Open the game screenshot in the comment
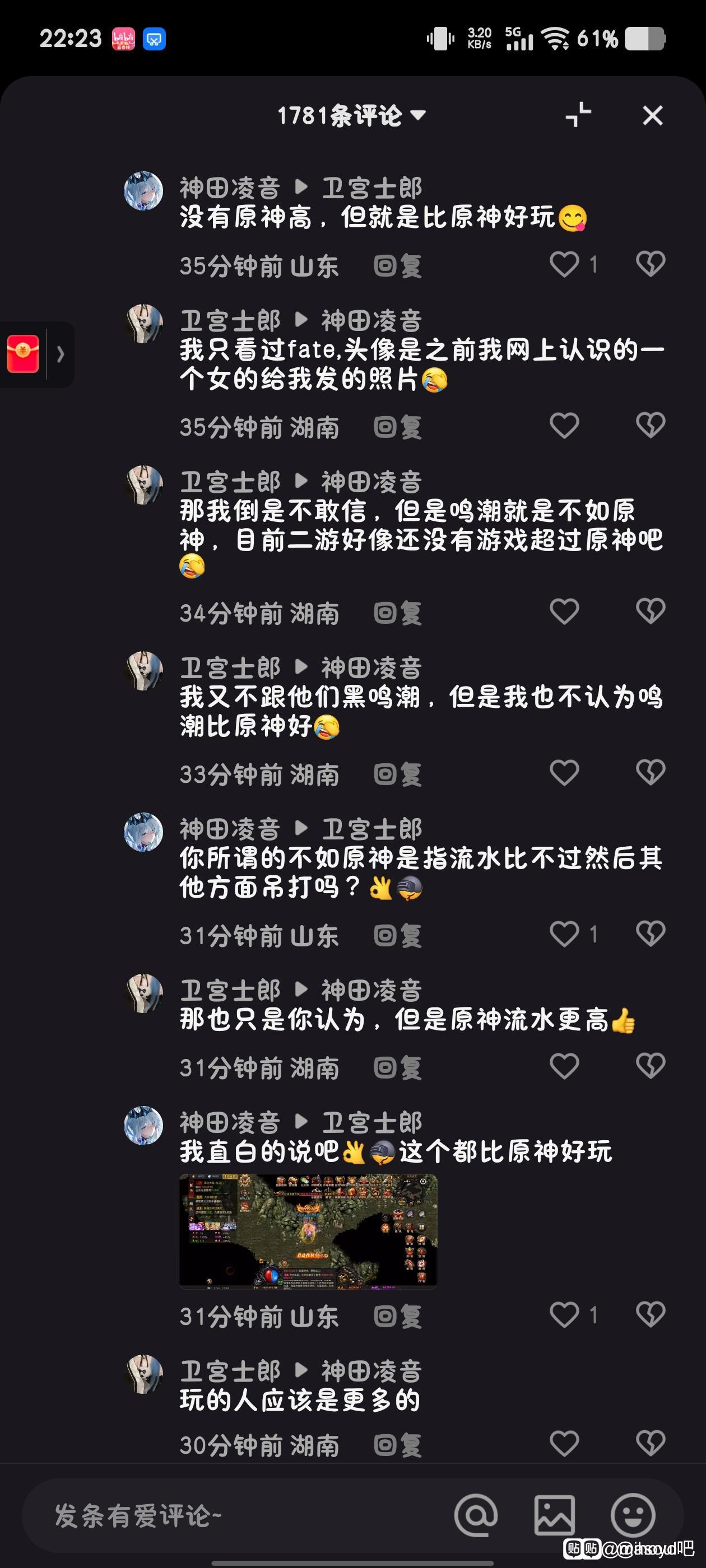Image resolution: width=706 pixels, height=1568 pixels. (x=308, y=1231)
